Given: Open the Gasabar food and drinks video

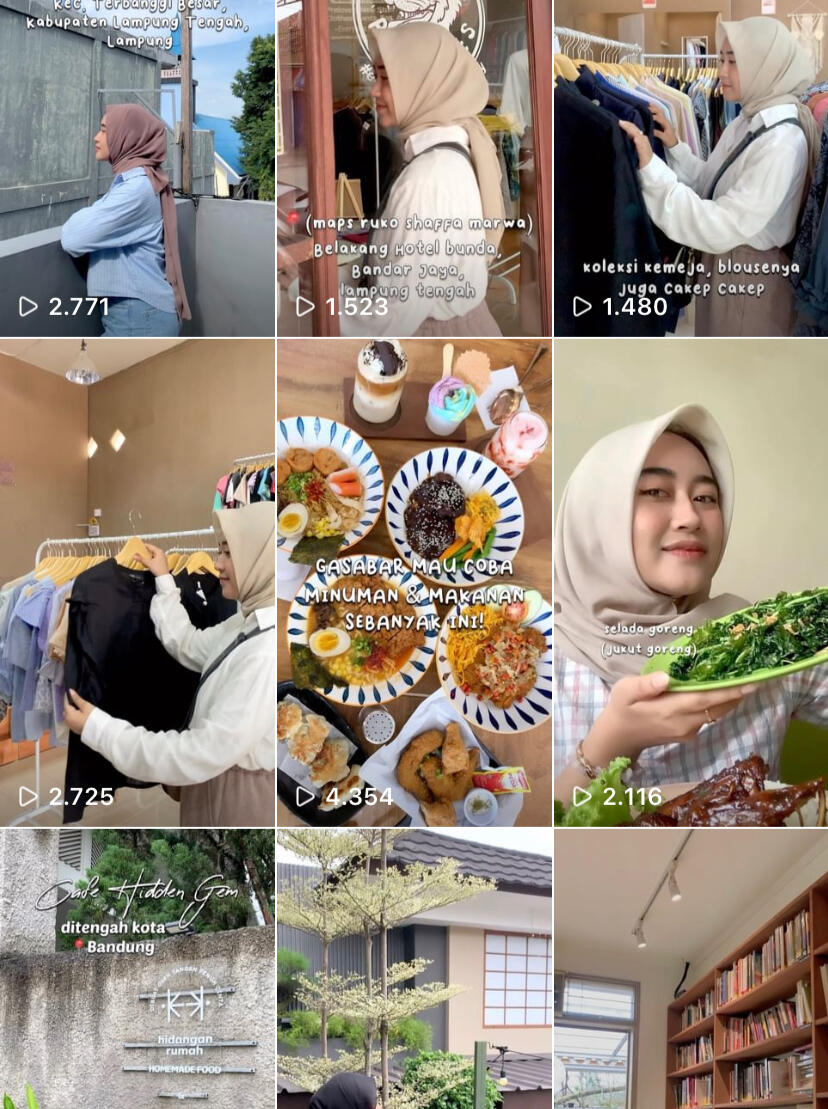Looking at the screenshot, I should coord(414,582).
